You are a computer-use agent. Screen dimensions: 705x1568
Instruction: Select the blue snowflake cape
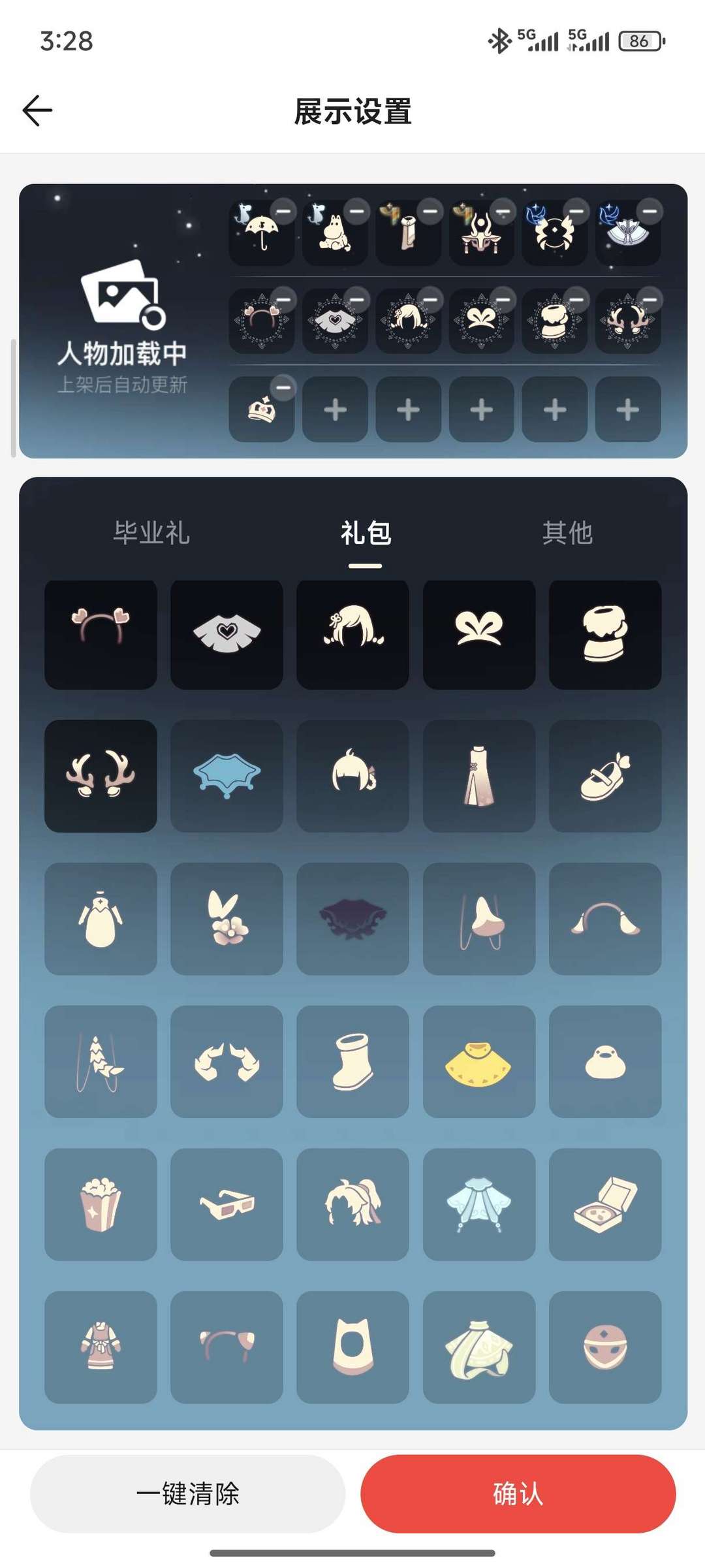226,776
